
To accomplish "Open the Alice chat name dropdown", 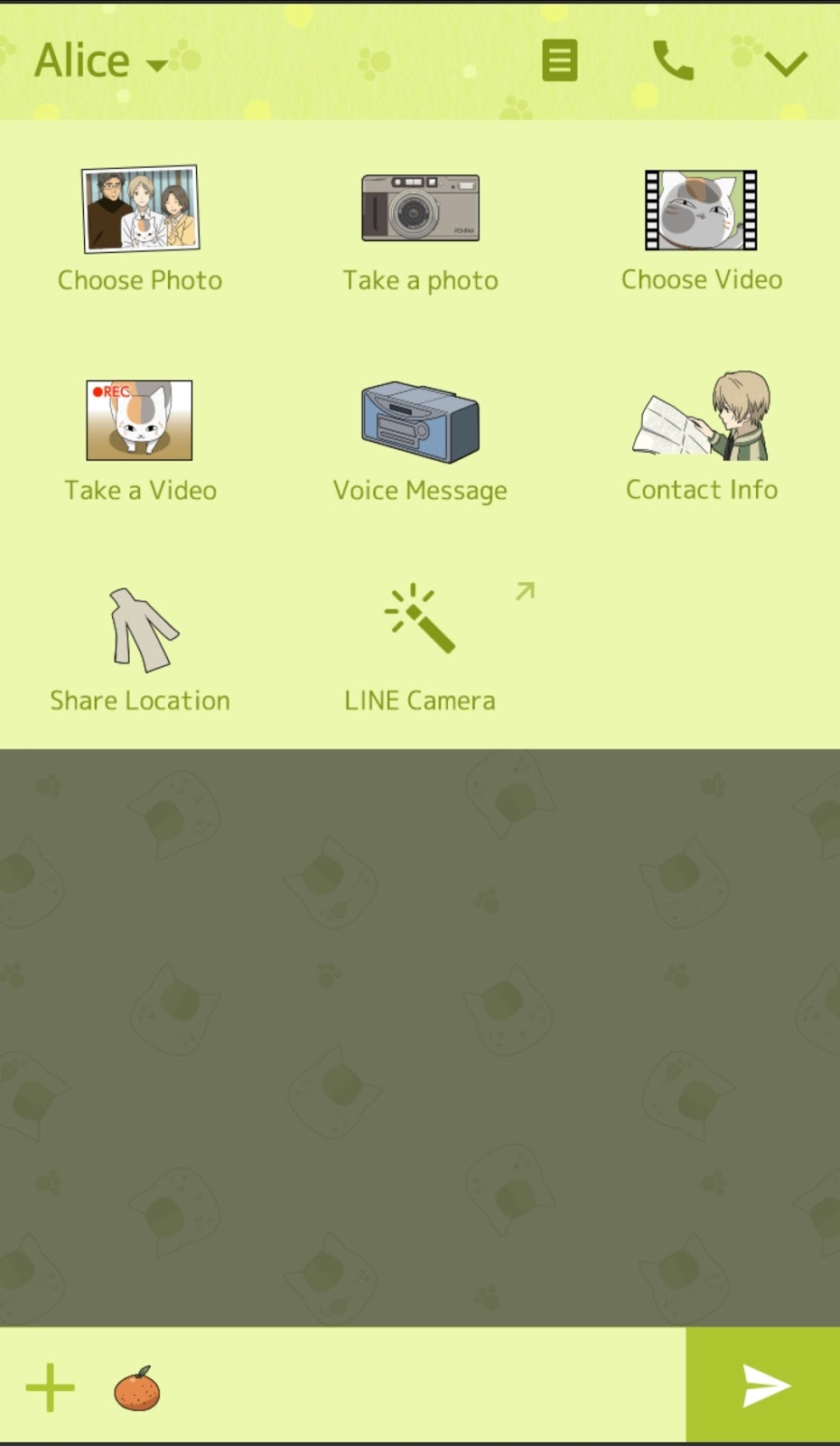I will click(101, 61).
